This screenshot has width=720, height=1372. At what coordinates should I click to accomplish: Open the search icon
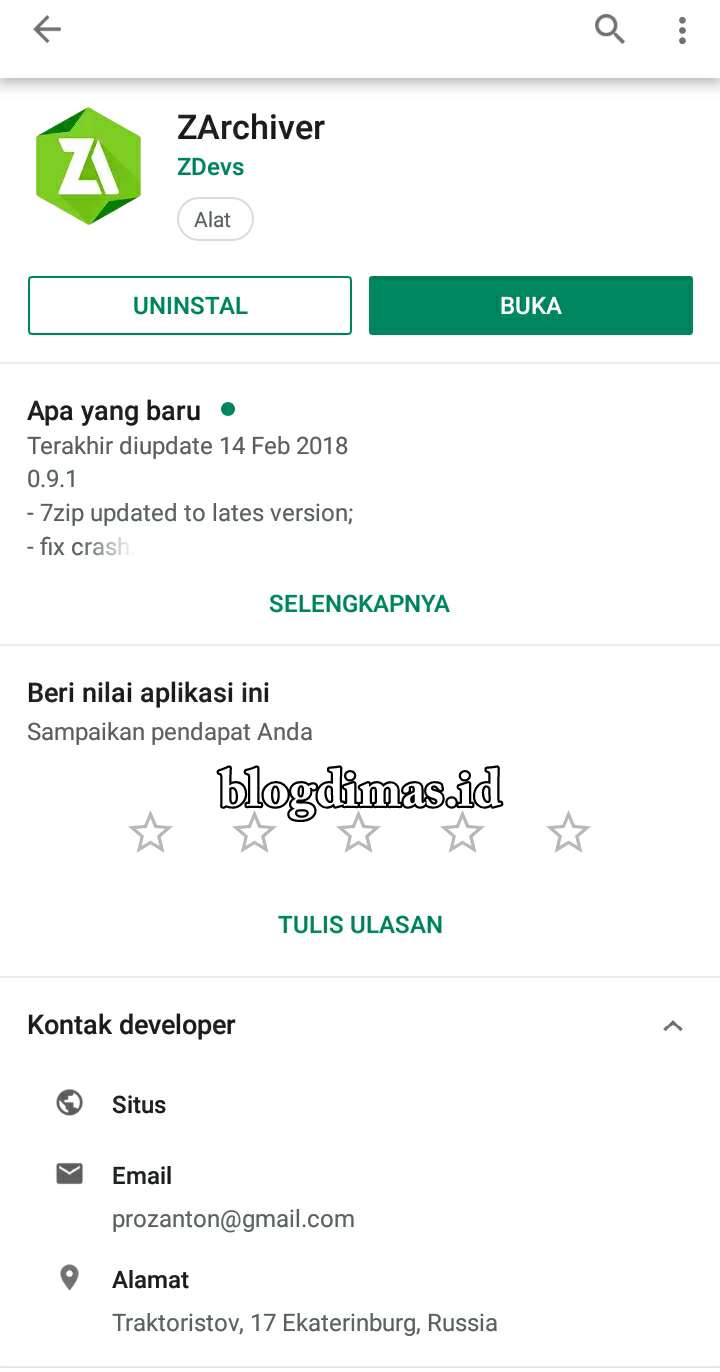click(x=610, y=30)
